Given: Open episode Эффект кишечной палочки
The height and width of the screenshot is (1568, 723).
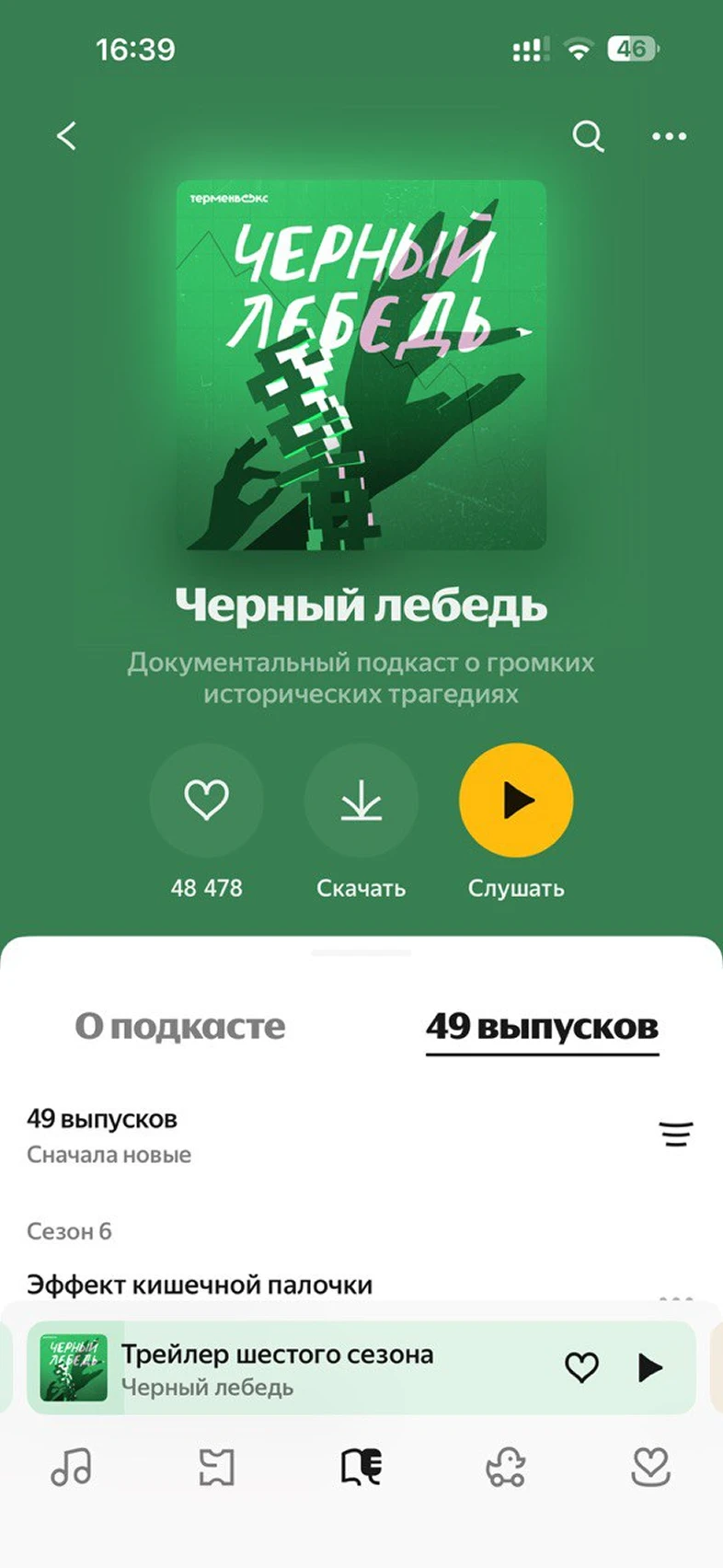Looking at the screenshot, I should (x=200, y=1285).
